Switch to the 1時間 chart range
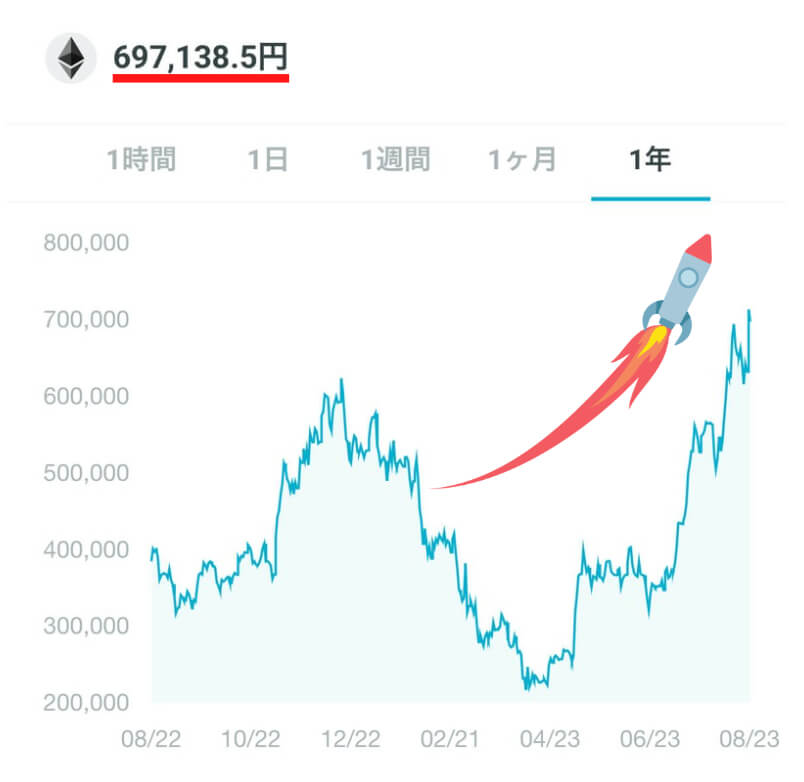 tap(141, 160)
